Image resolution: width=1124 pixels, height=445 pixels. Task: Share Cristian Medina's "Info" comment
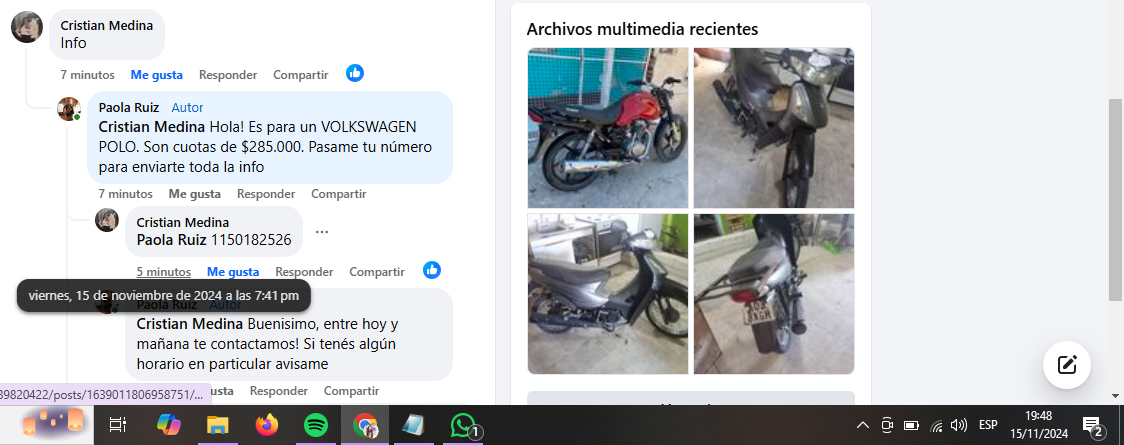tap(300, 75)
